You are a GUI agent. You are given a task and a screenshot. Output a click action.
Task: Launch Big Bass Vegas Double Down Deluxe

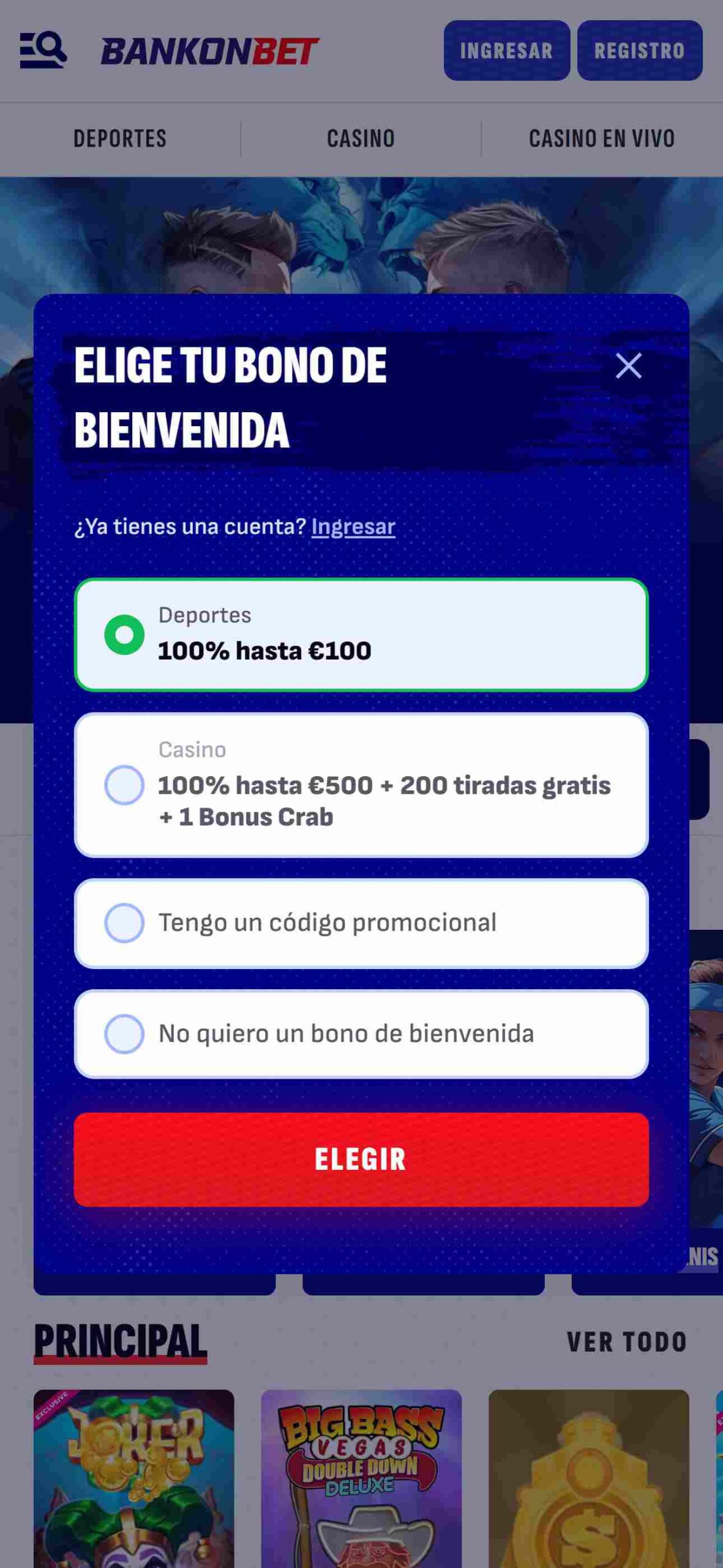(361, 1476)
